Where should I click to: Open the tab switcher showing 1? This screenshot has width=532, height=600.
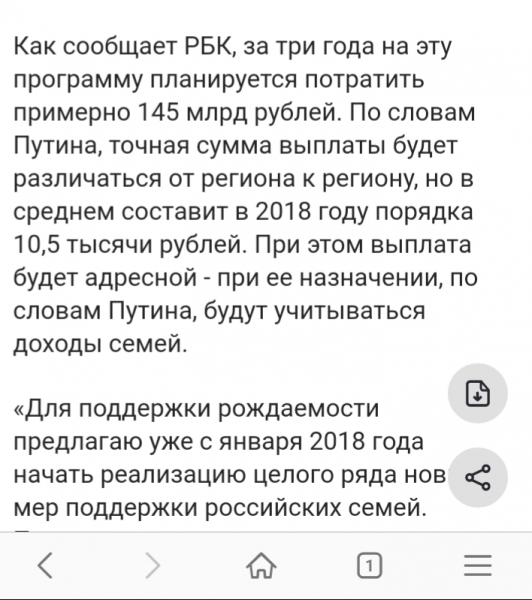coord(369,565)
